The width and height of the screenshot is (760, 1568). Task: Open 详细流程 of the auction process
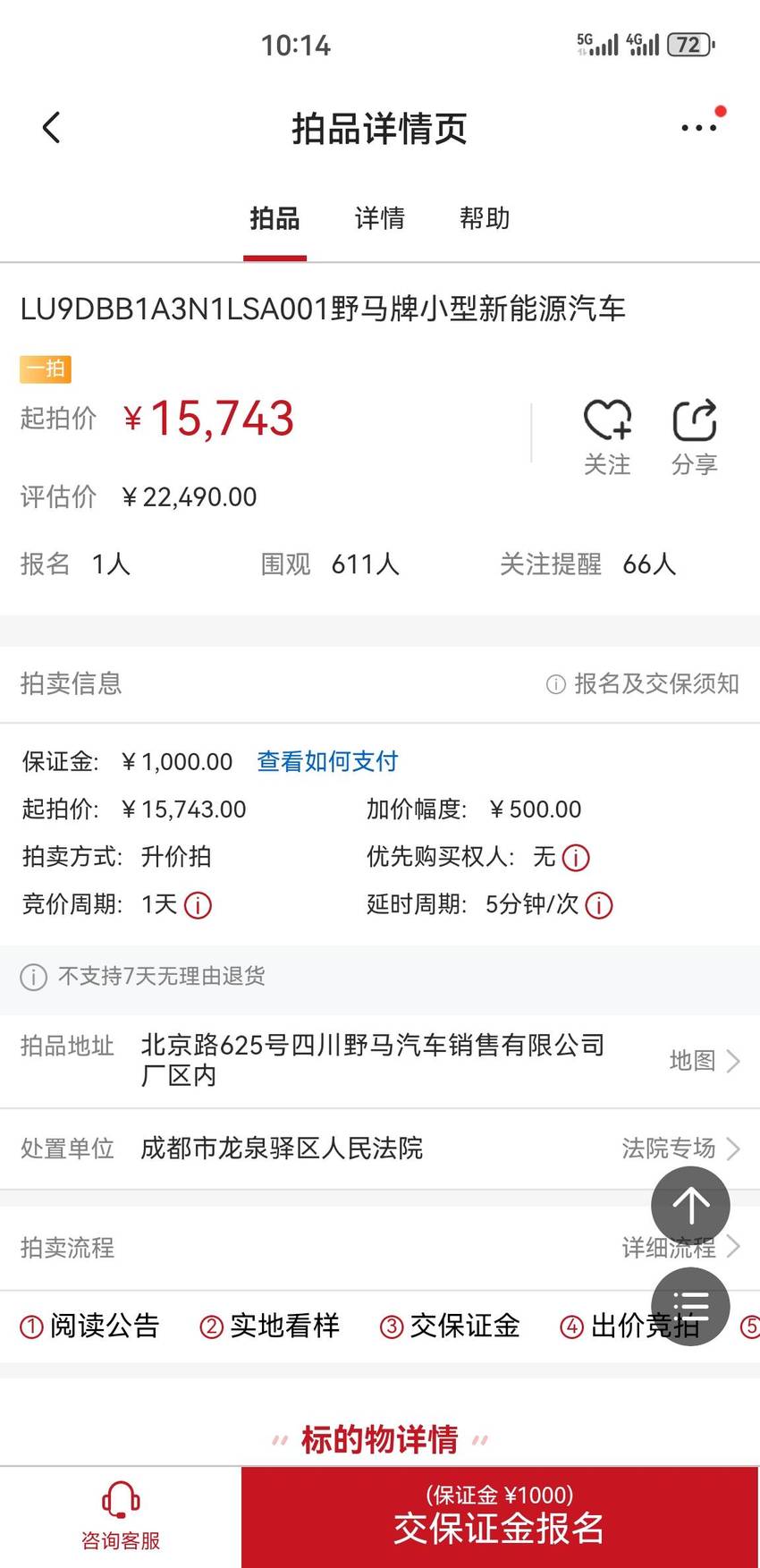(680, 1247)
